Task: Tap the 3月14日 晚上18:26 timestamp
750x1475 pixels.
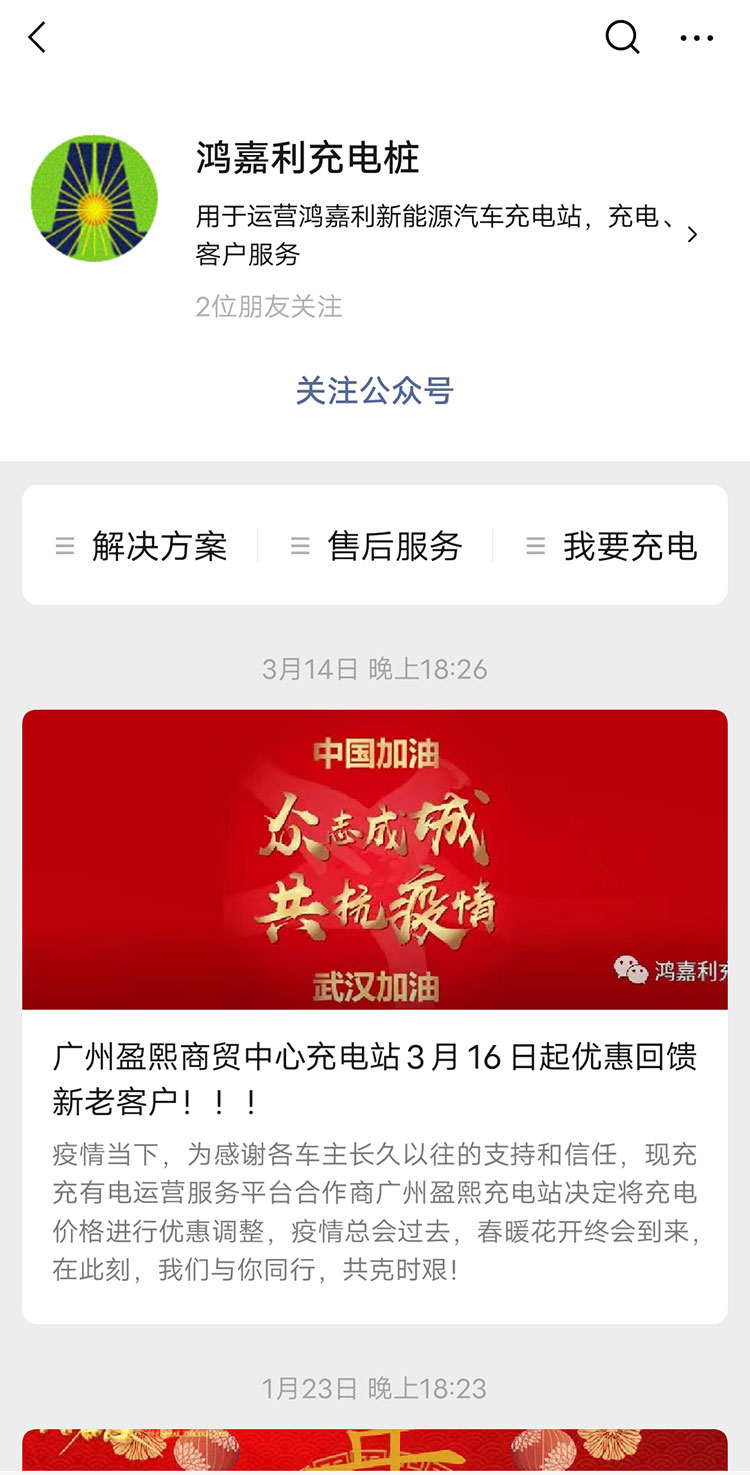Action: (x=374, y=669)
